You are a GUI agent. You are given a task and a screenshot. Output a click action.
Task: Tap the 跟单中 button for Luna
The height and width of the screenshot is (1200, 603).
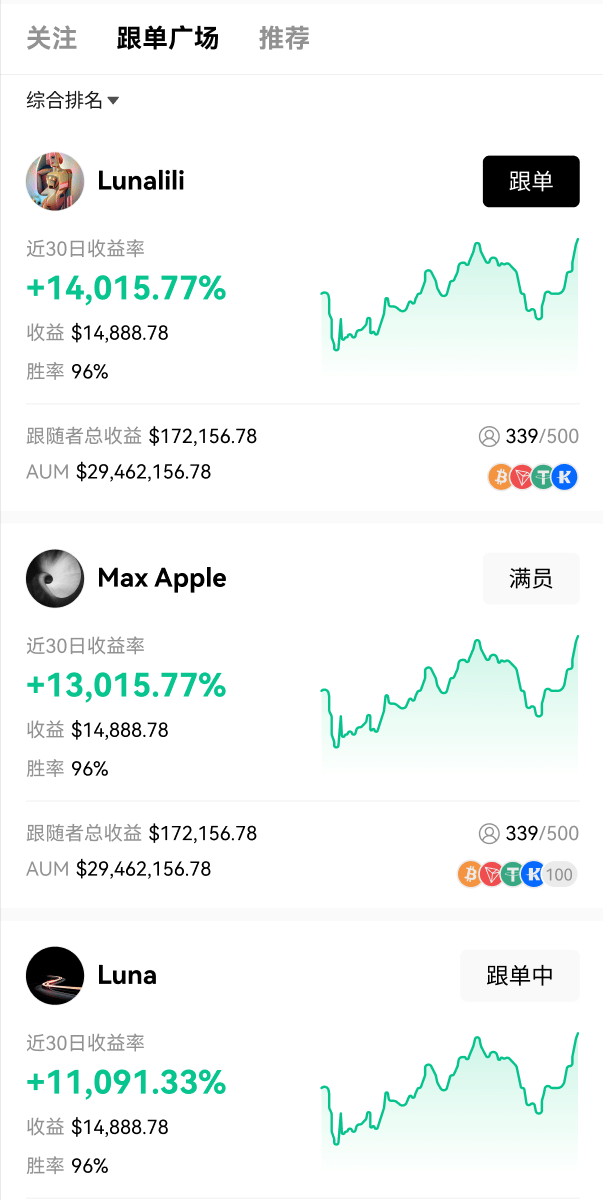click(x=519, y=975)
